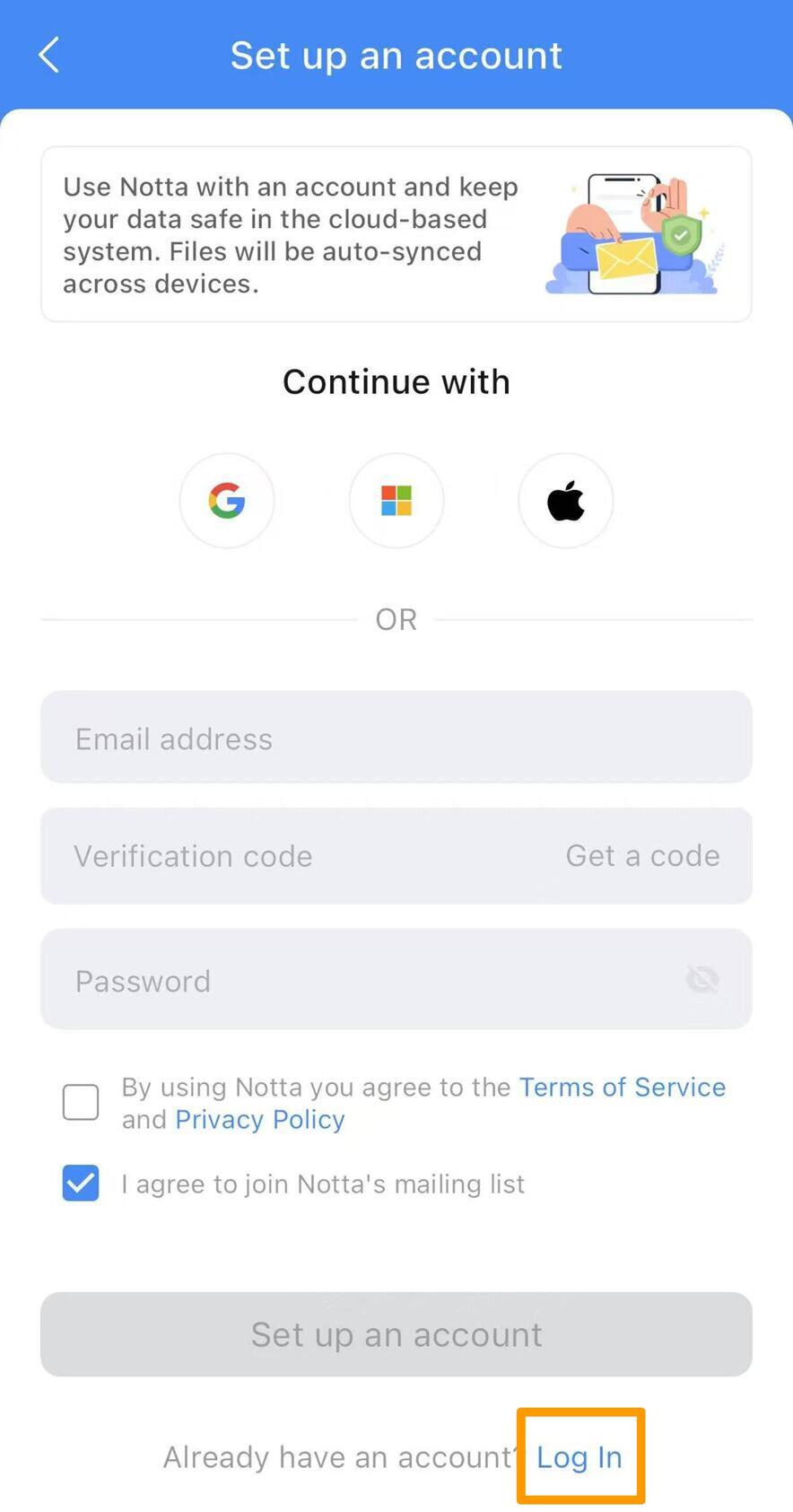The image size is (793, 1512).
Task: Tap the Verification code field
Action: click(287, 856)
